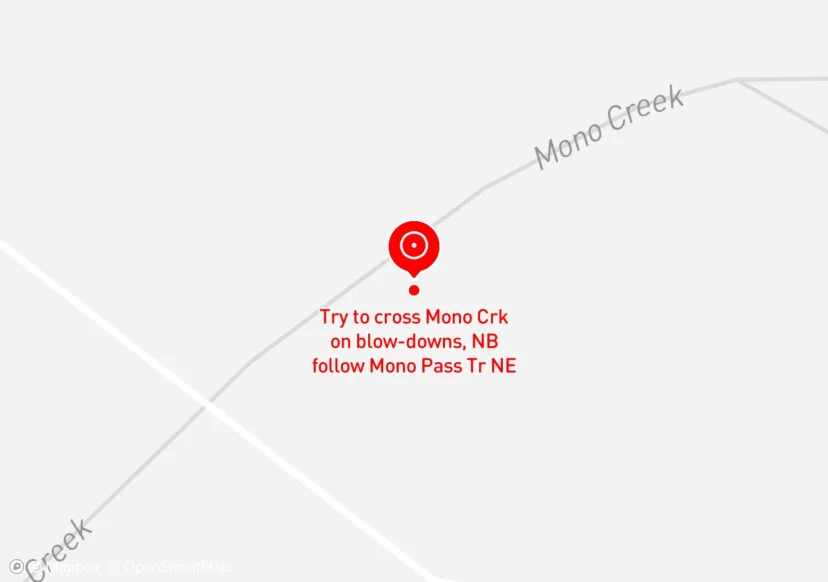This screenshot has width=828, height=582.
Task: Tap the red Mono Creek crossing marker
Action: [x=414, y=246]
